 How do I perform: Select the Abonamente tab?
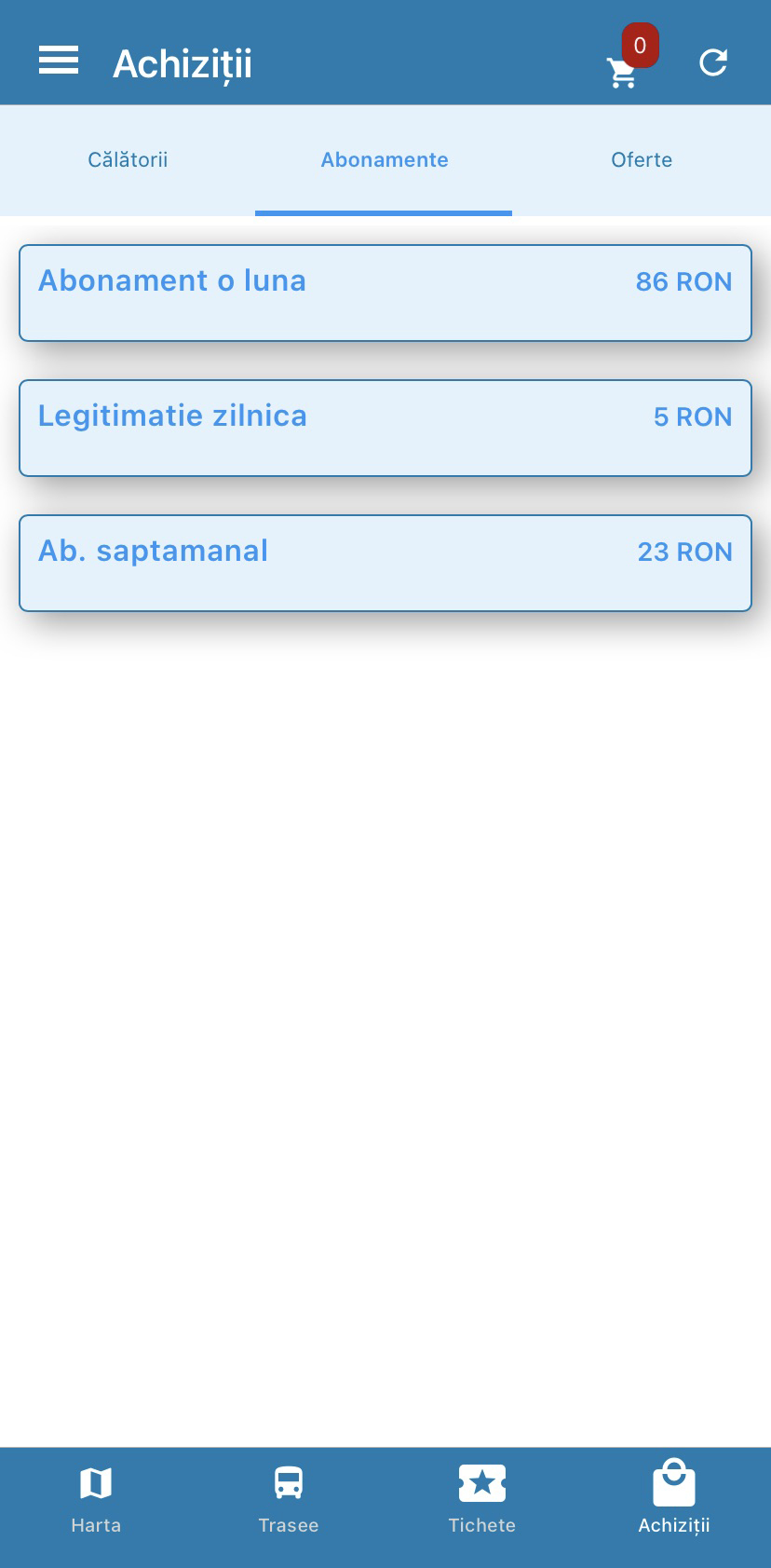(385, 160)
